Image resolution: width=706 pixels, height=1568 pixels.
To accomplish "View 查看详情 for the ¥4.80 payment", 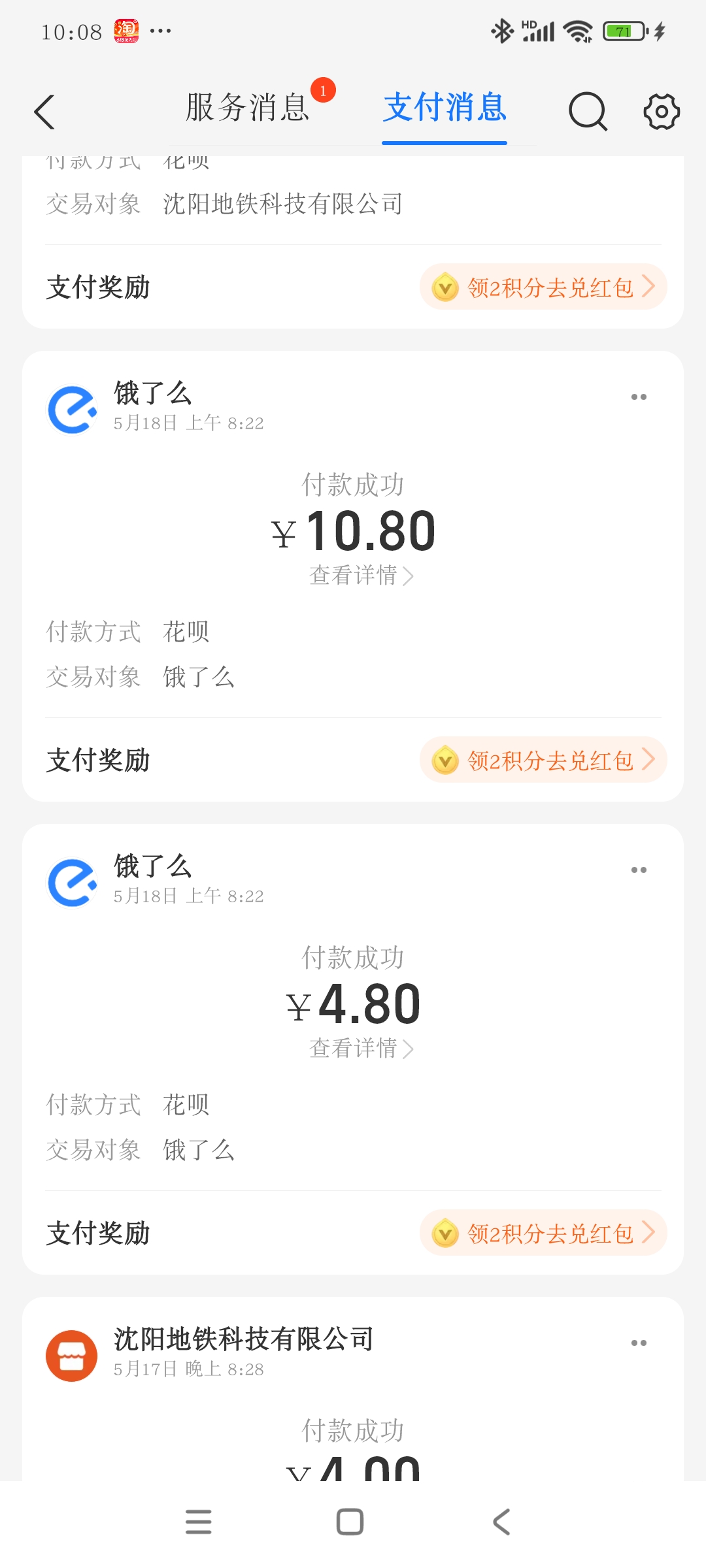I will pos(361,1049).
